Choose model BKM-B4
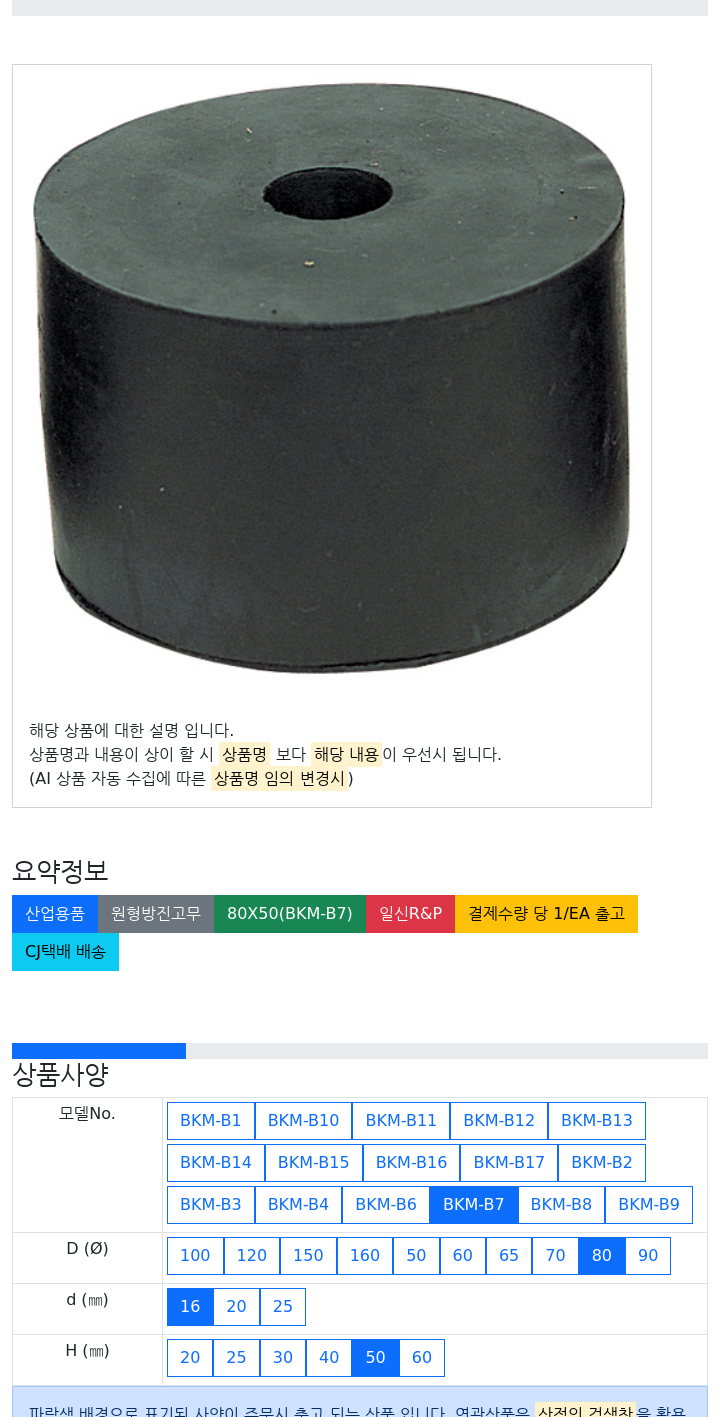This screenshot has height=1417, width=720. (298, 1205)
